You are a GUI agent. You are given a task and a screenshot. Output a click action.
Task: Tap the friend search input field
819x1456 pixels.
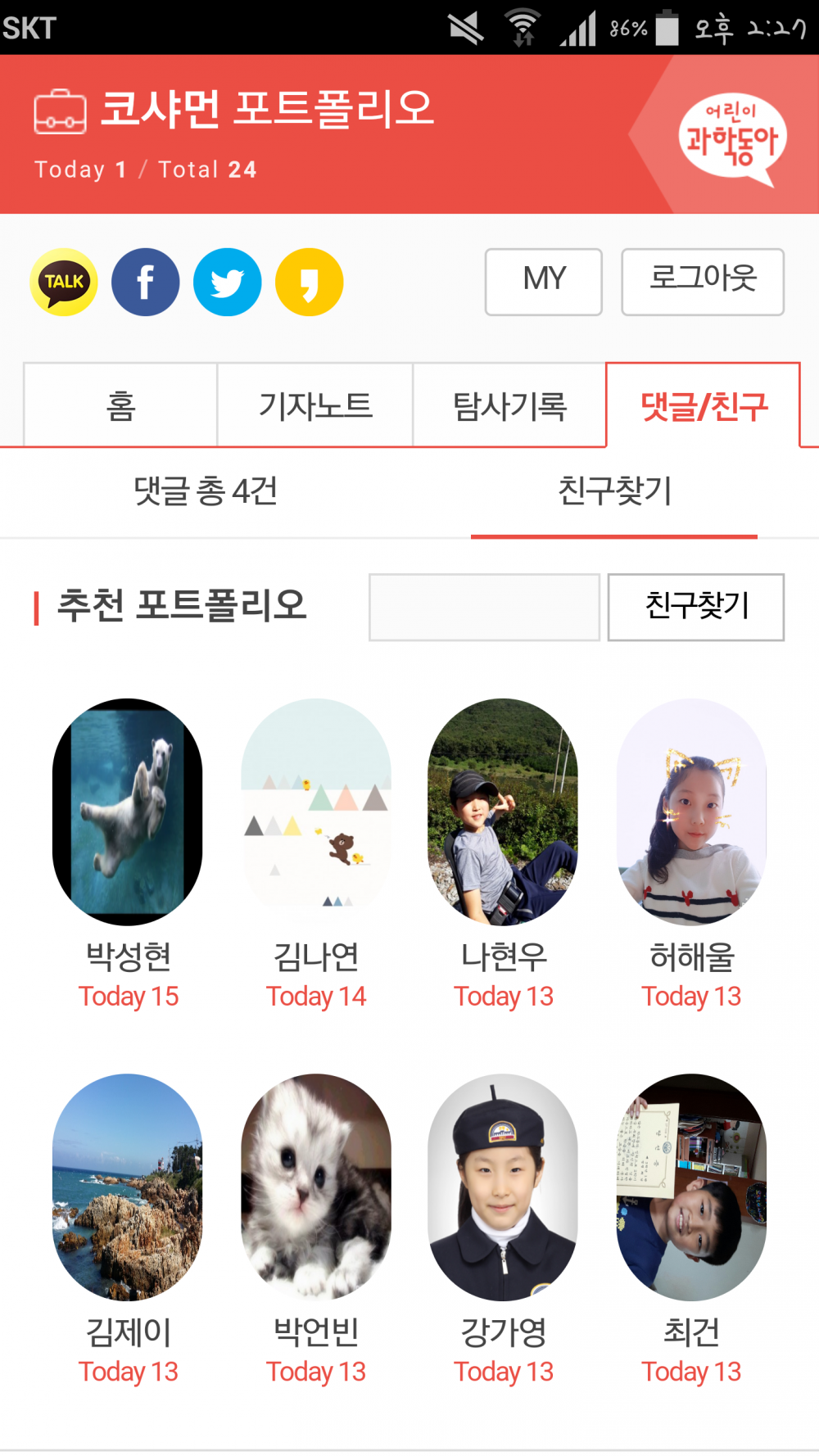pyautogui.click(x=484, y=608)
